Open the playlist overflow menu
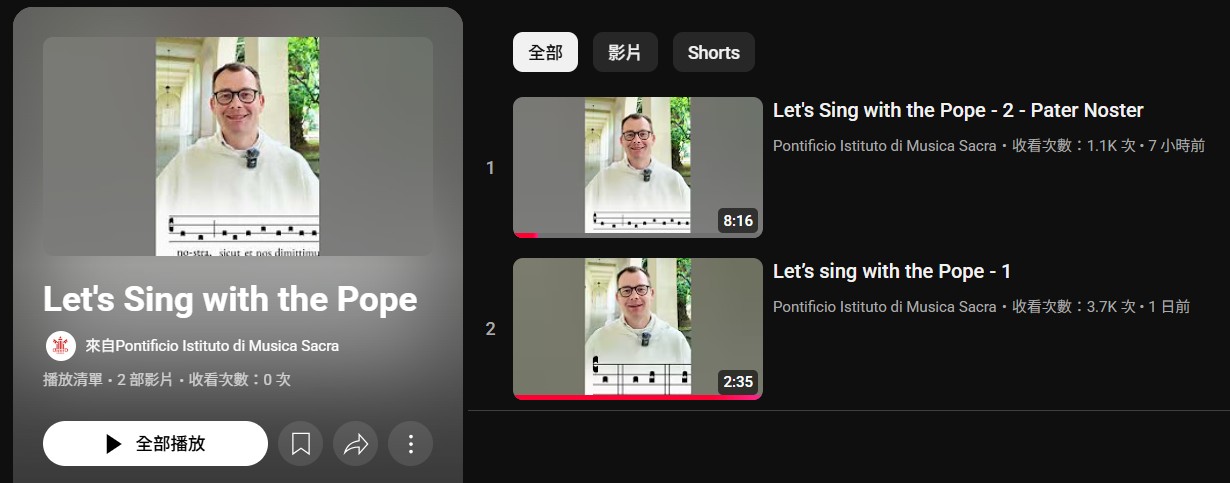 (x=410, y=444)
